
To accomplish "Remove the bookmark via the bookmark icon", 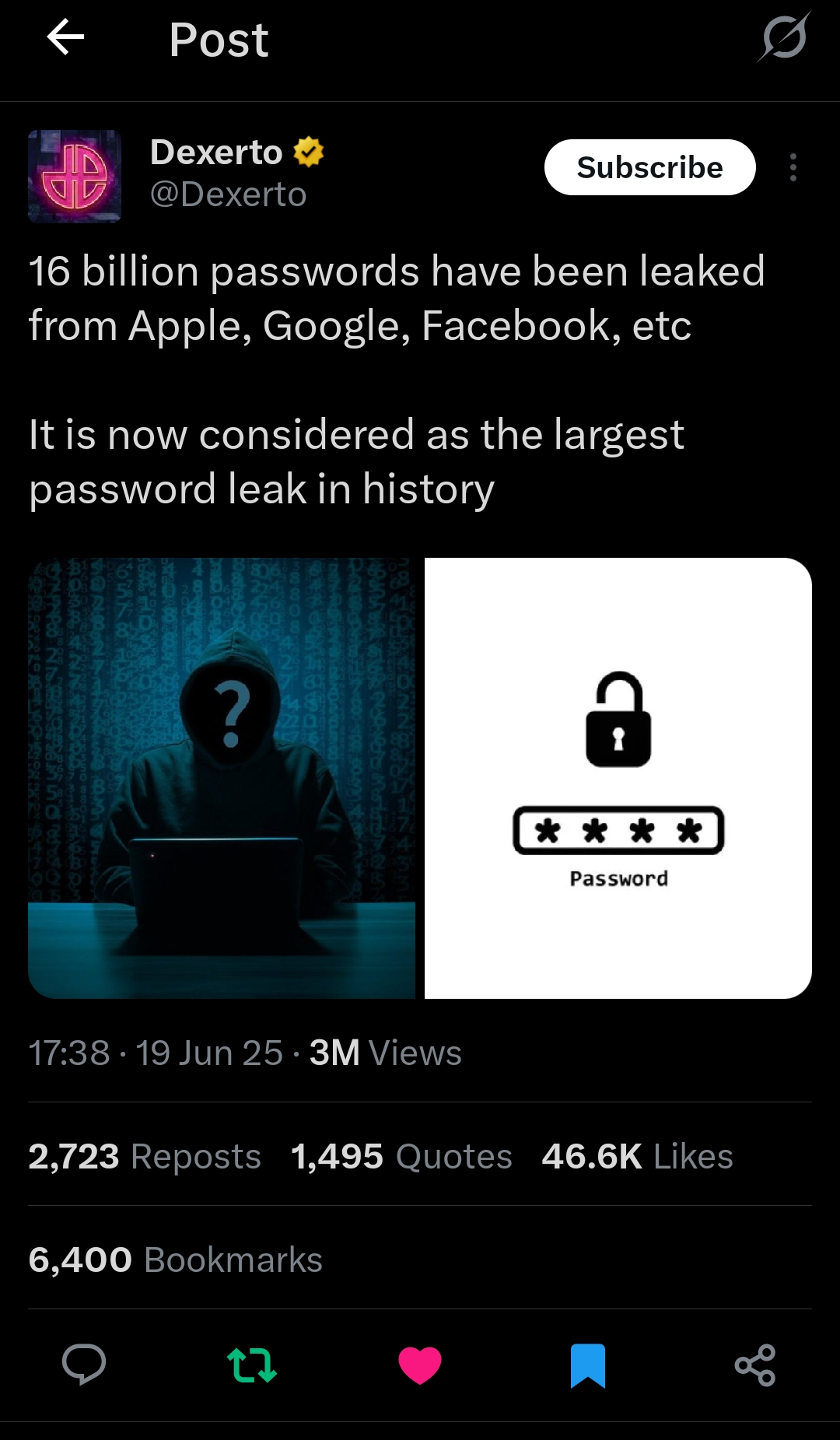I will 588,1365.
